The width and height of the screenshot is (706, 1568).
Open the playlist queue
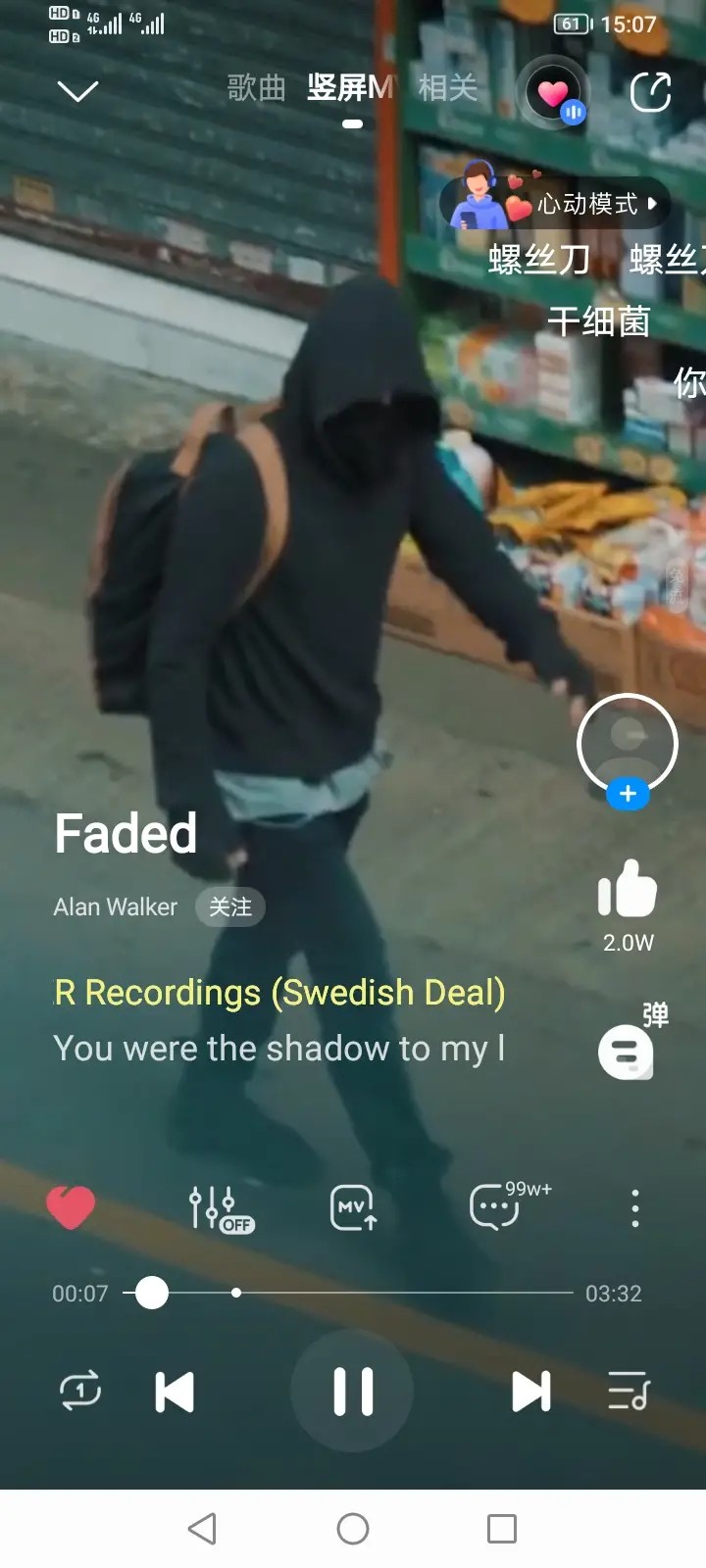(x=628, y=1391)
